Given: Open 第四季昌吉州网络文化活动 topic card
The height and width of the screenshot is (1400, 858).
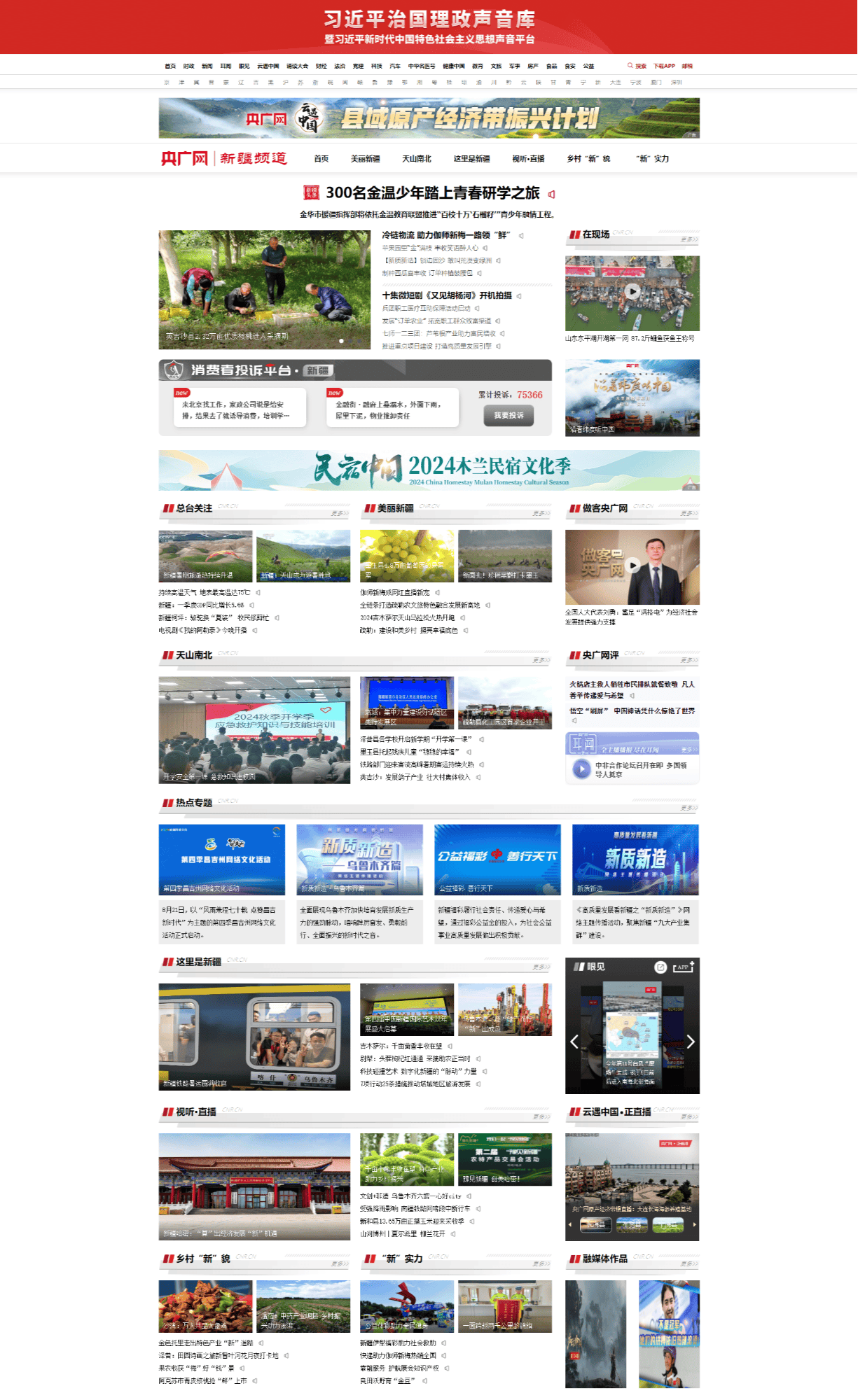Looking at the screenshot, I should tap(221, 860).
